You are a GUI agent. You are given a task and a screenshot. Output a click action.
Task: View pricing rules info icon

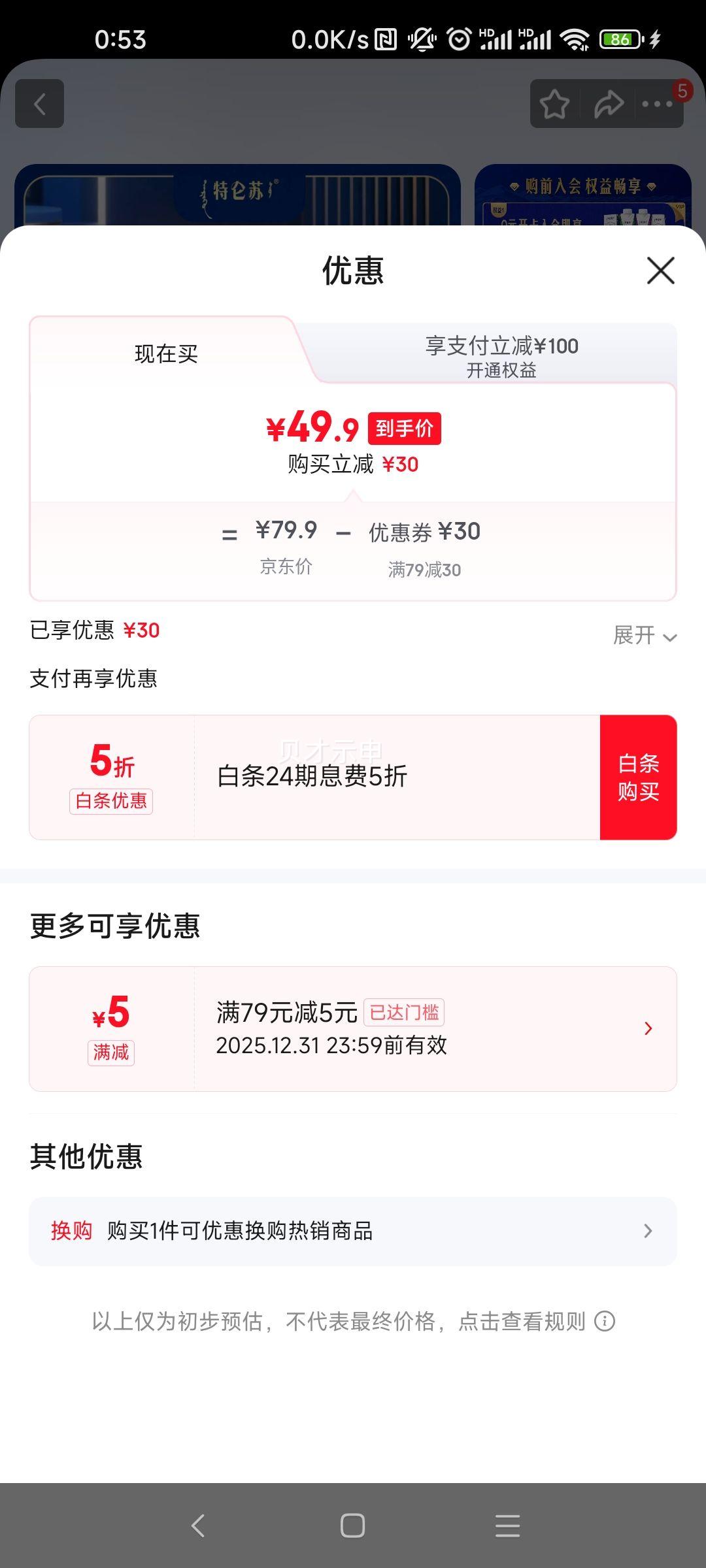[x=605, y=1321]
